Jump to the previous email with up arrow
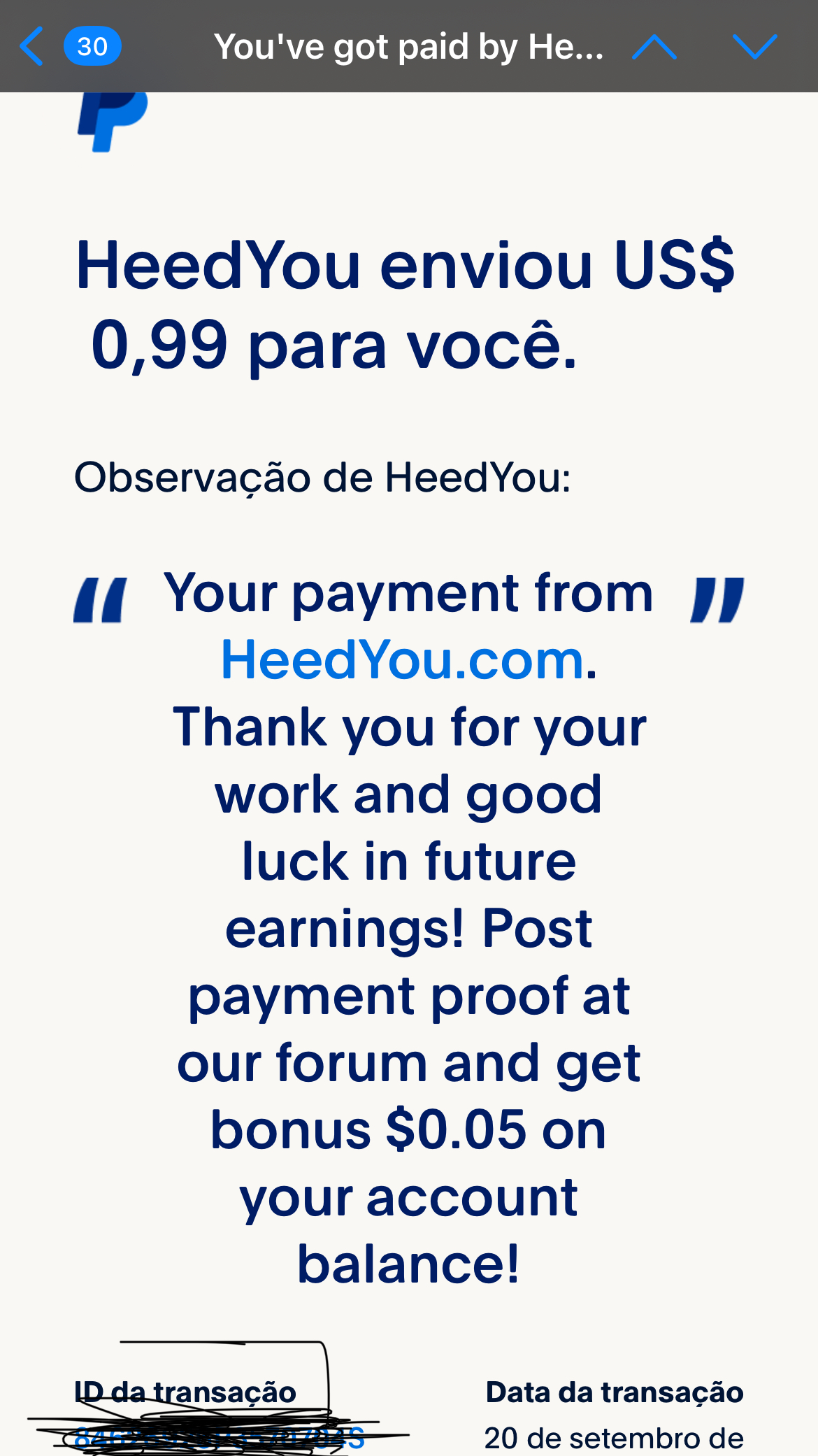 point(654,47)
